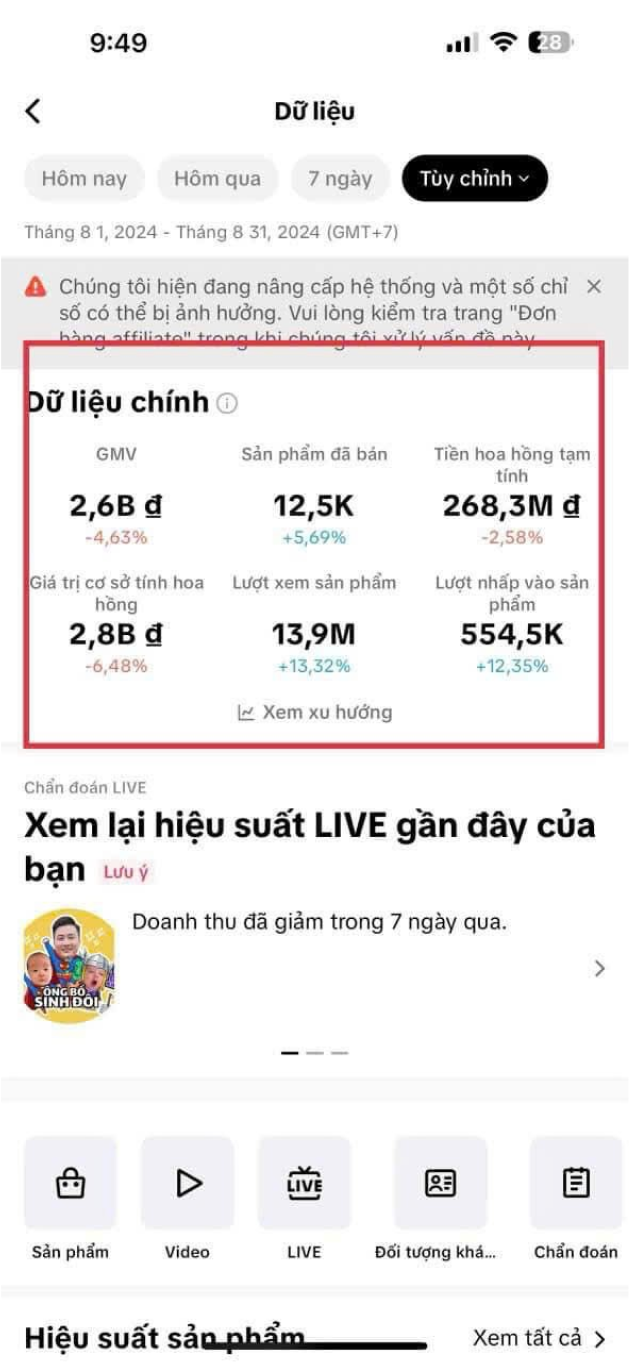Select the 7 ngày range
This screenshot has width=629, height=1362.
pos(340,179)
